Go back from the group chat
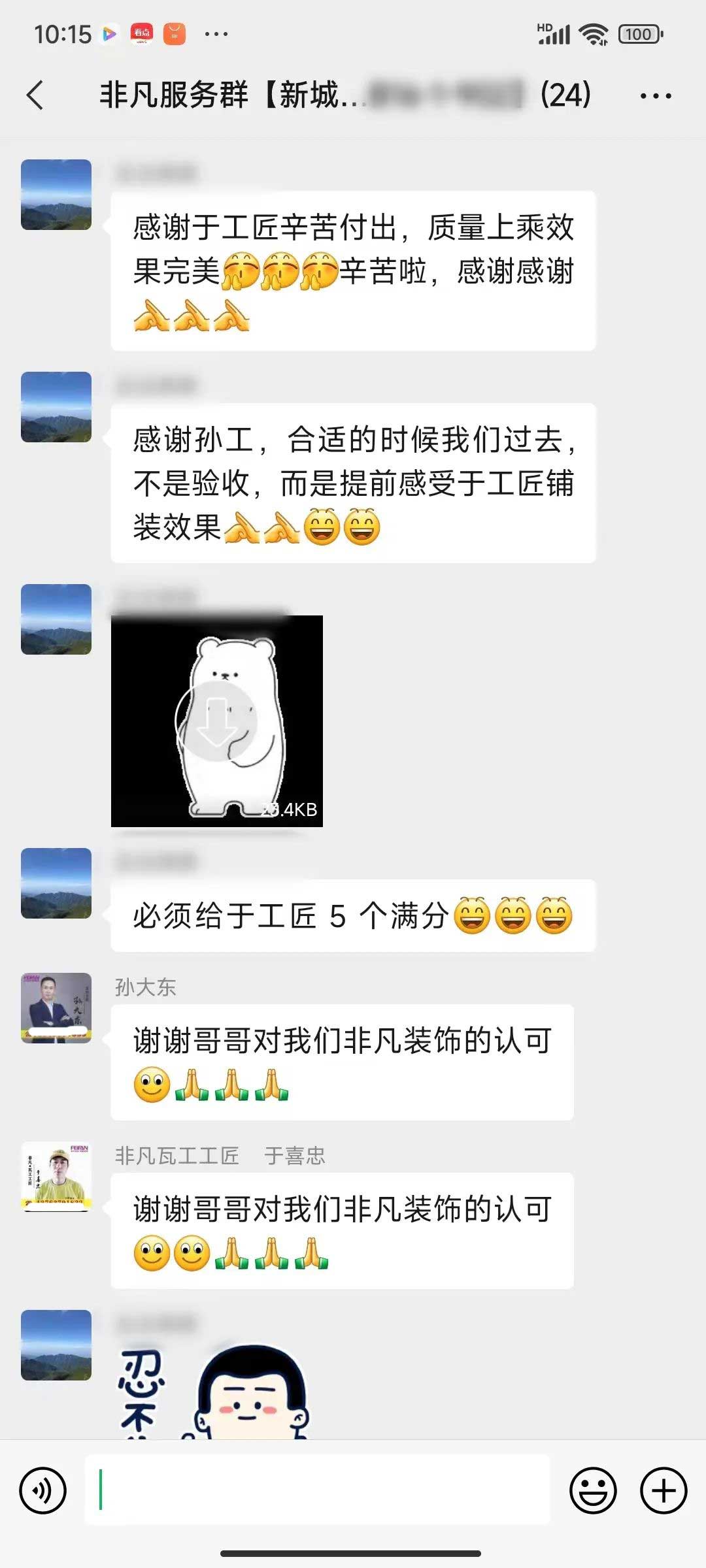The image size is (706, 1568). click(36, 95)
